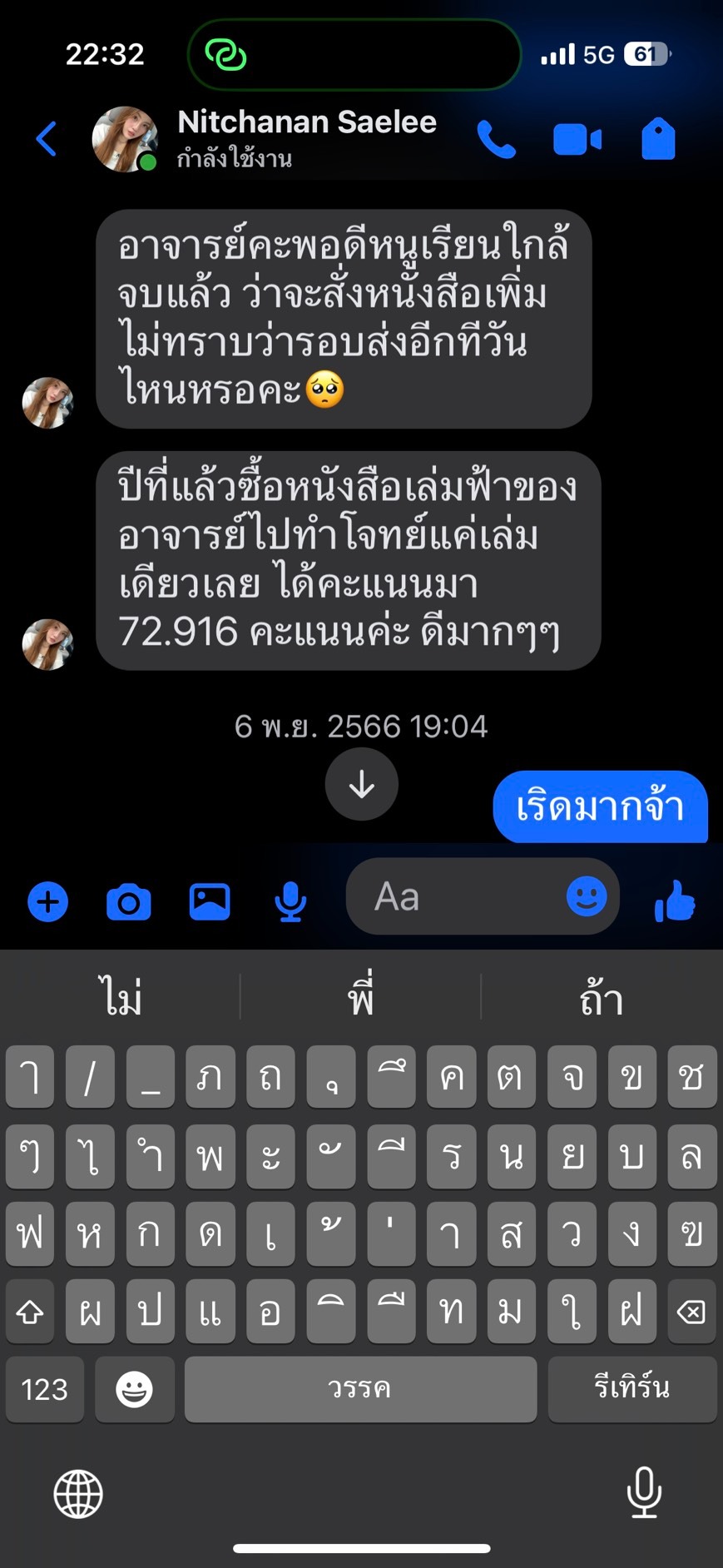Viewport: 723px width, 1568px height.
Task: Open Nitchanan Saelee's chat profile
Action: point(306,122)
